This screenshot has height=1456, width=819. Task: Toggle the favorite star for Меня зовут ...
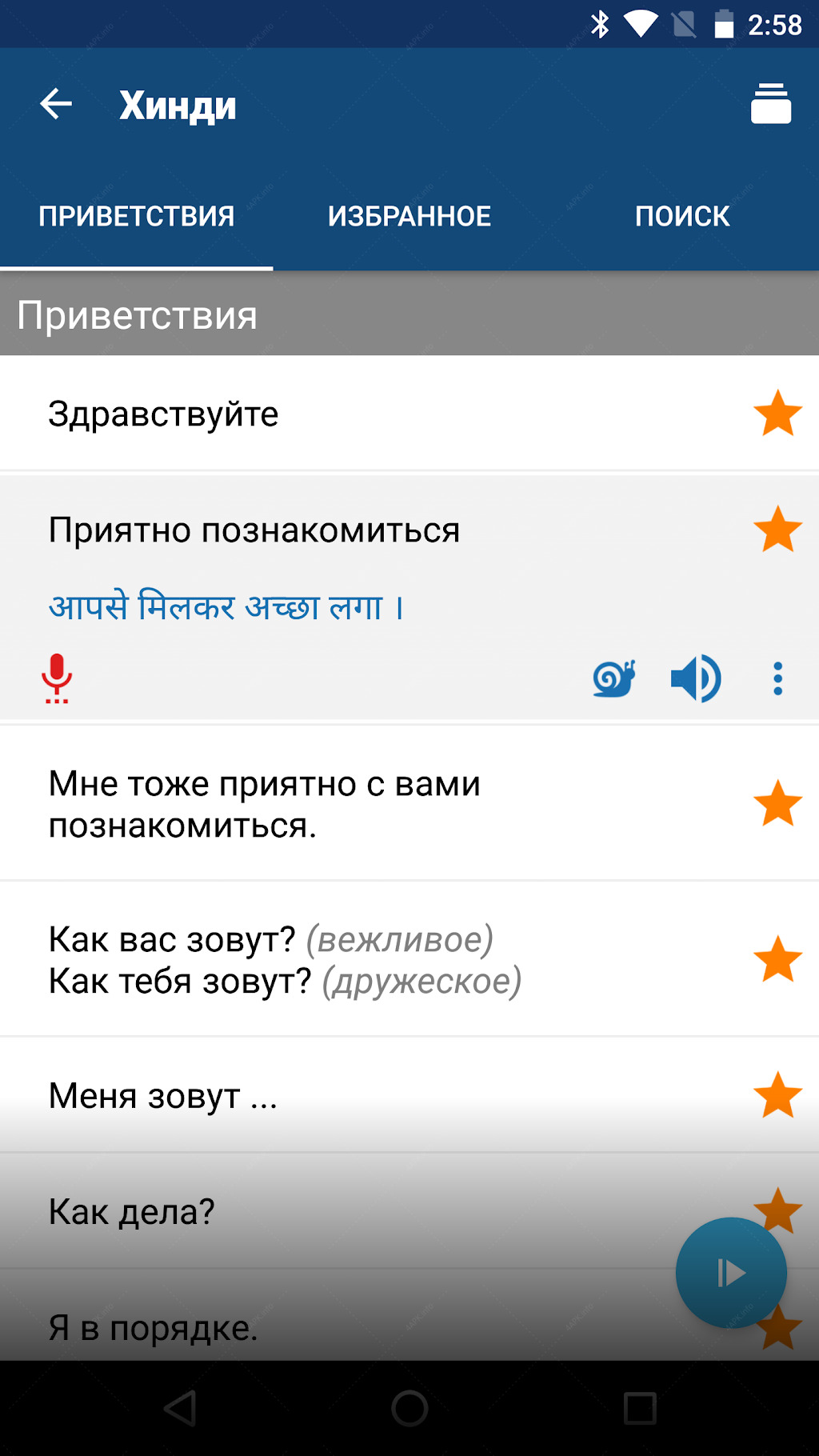(777, 1095)
